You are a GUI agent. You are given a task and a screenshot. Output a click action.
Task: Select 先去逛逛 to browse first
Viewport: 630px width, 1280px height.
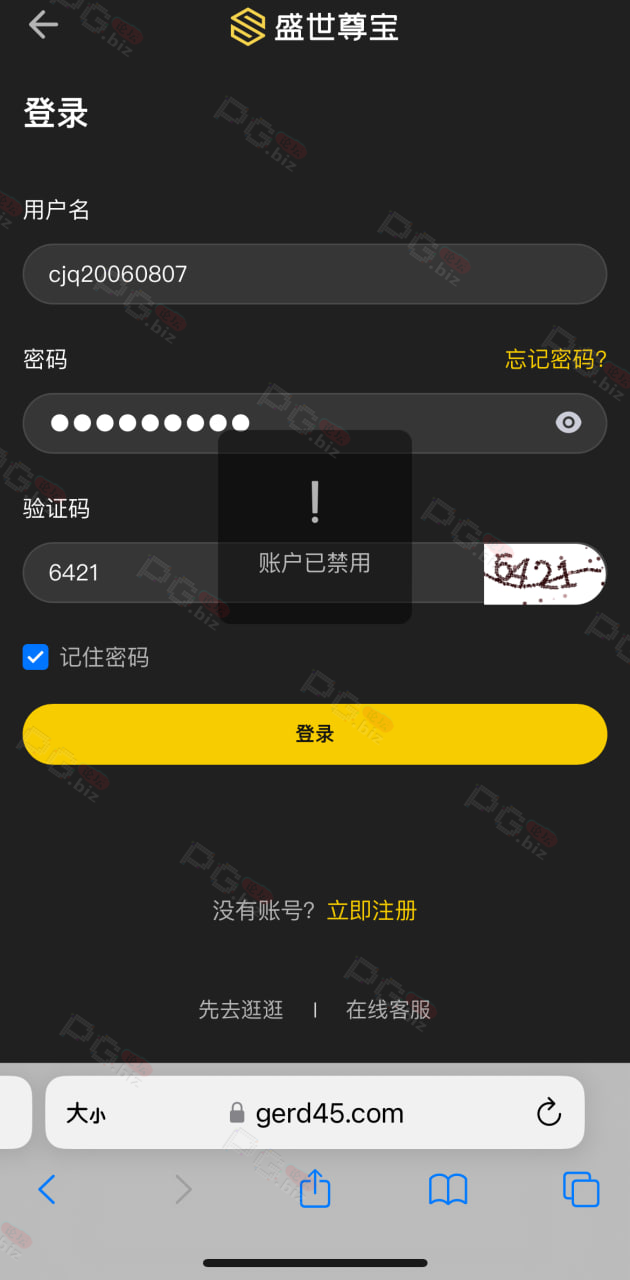[x=241, y=1010]
